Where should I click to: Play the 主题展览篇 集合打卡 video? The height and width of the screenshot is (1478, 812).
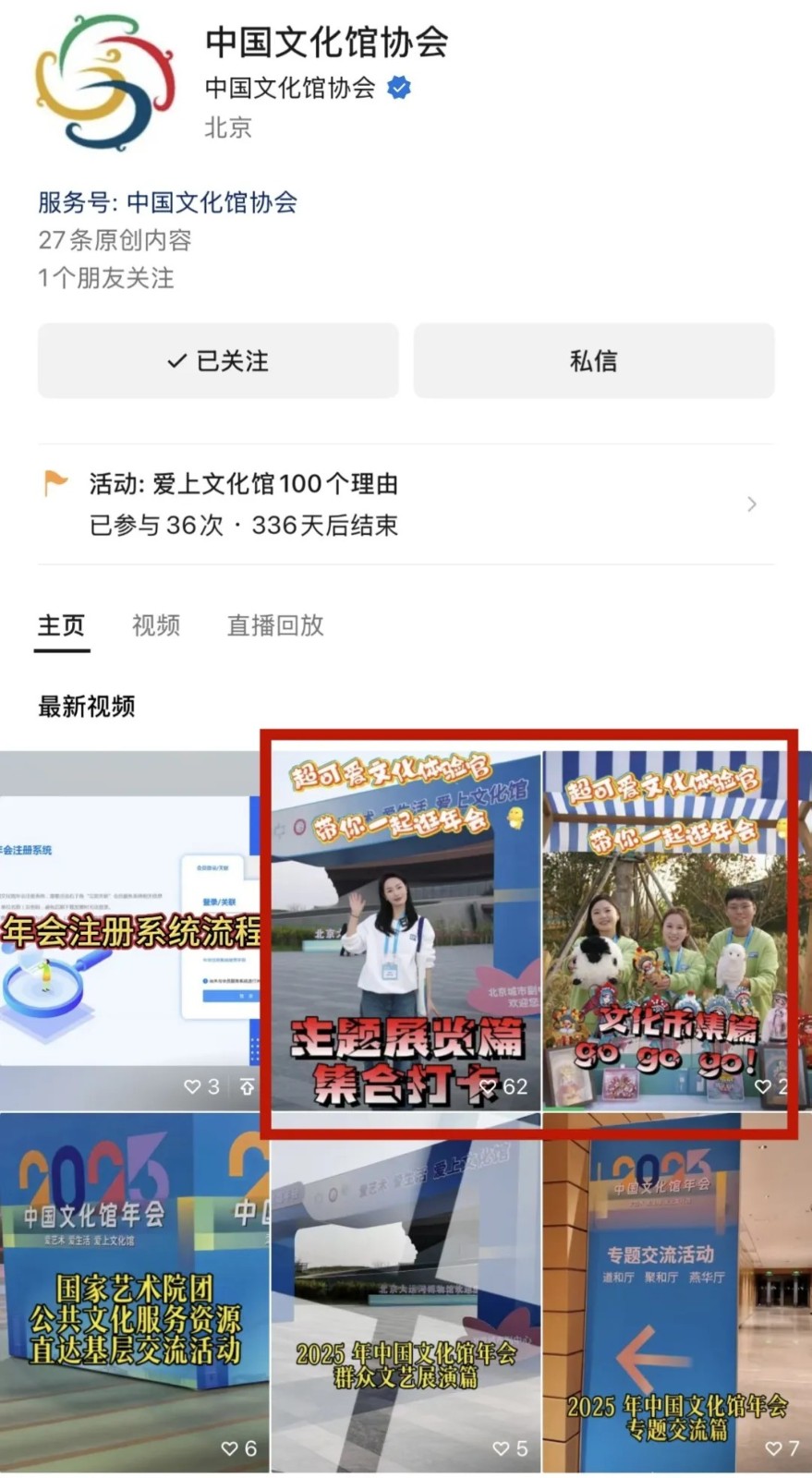[405, 931]
